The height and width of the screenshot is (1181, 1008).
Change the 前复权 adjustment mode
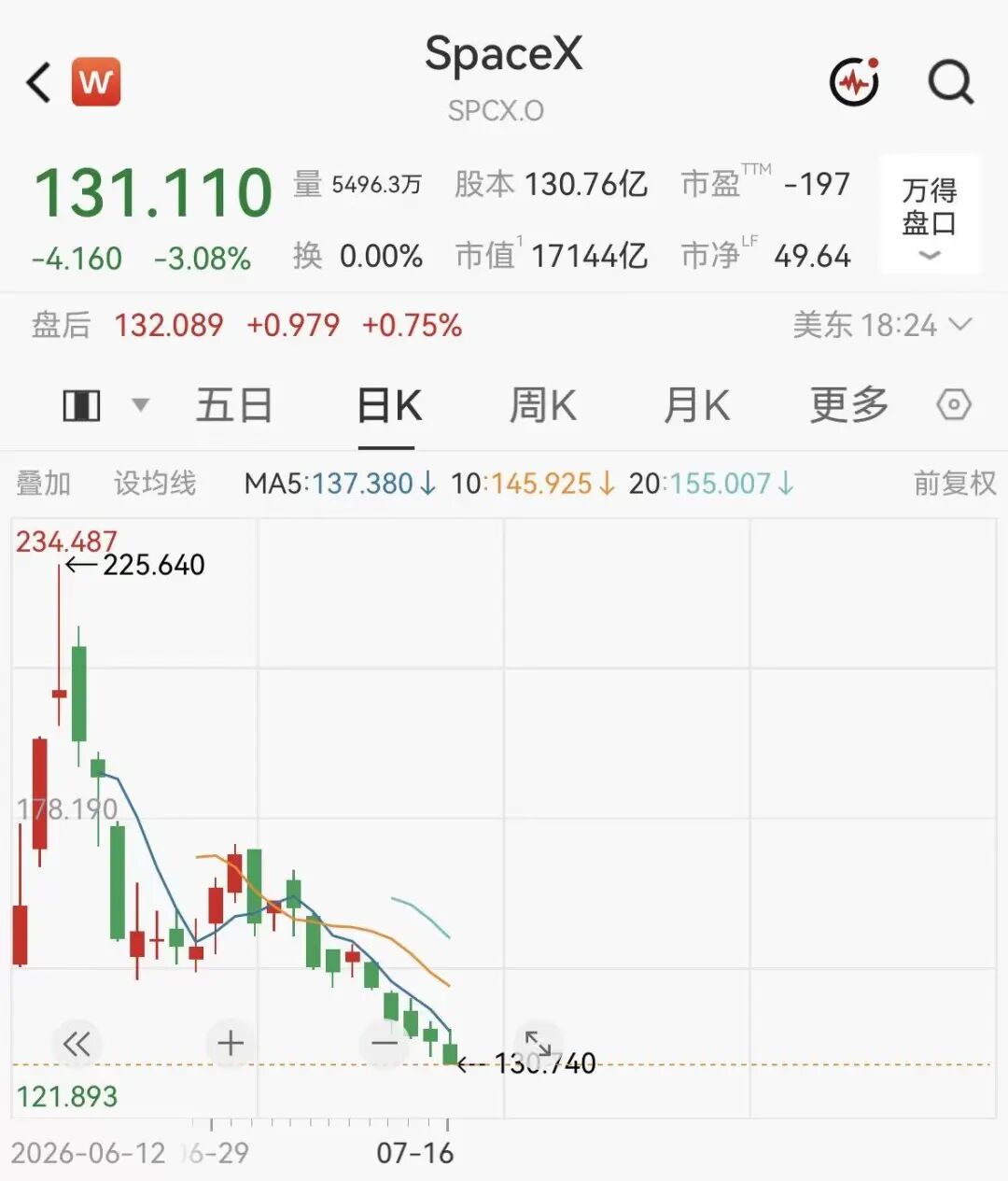point(955,483)
